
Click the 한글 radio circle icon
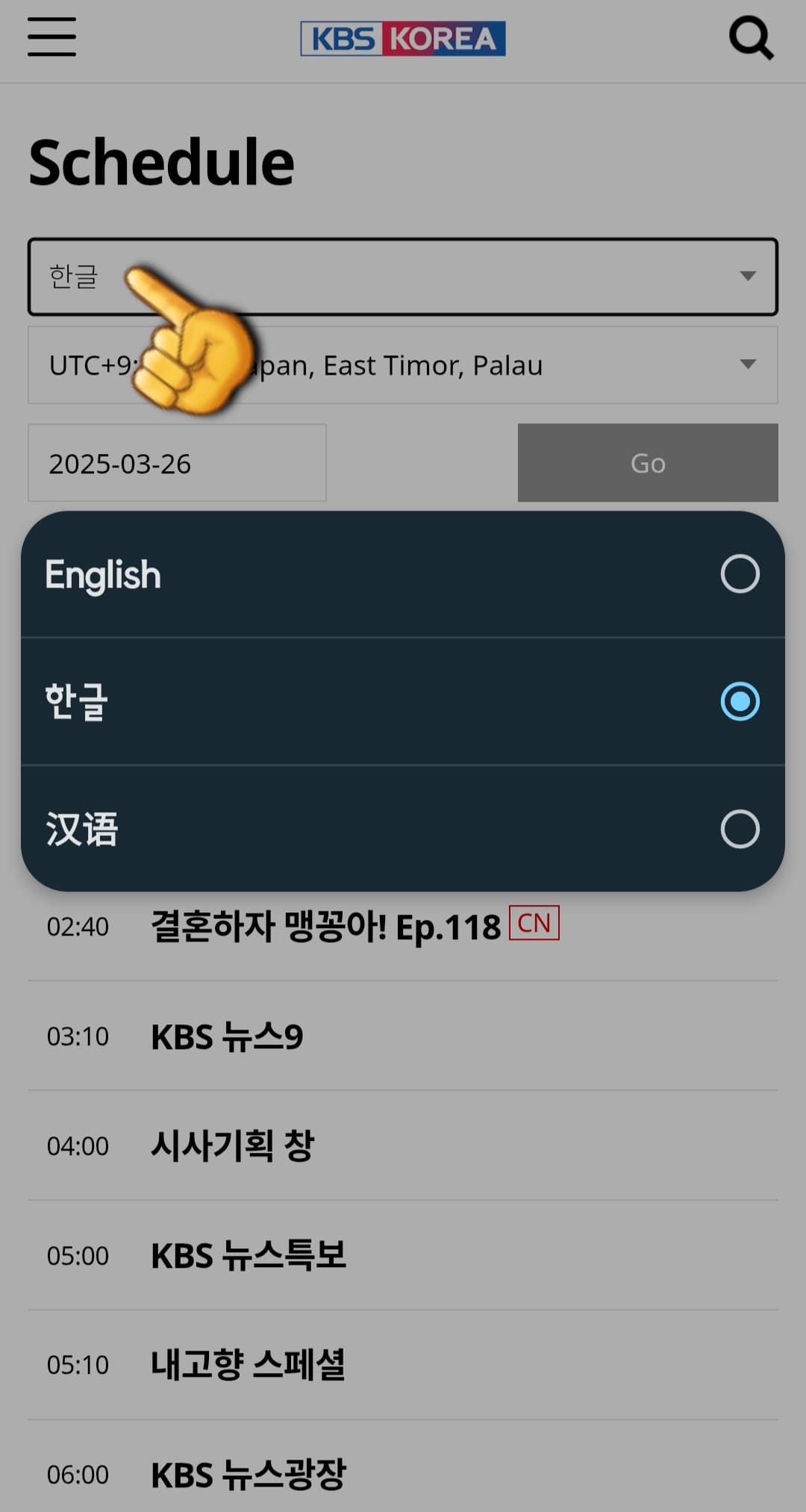pos(739,701)
